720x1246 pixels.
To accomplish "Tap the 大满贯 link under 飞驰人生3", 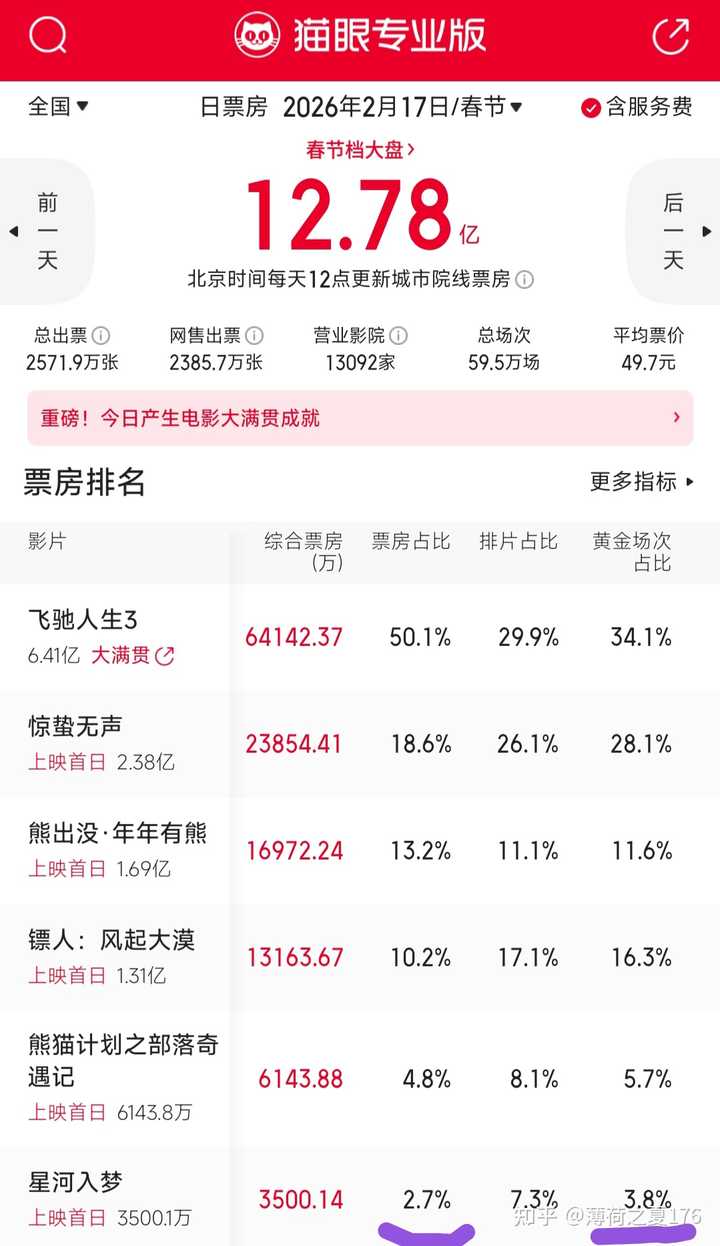I will click(x=133, y=656).
